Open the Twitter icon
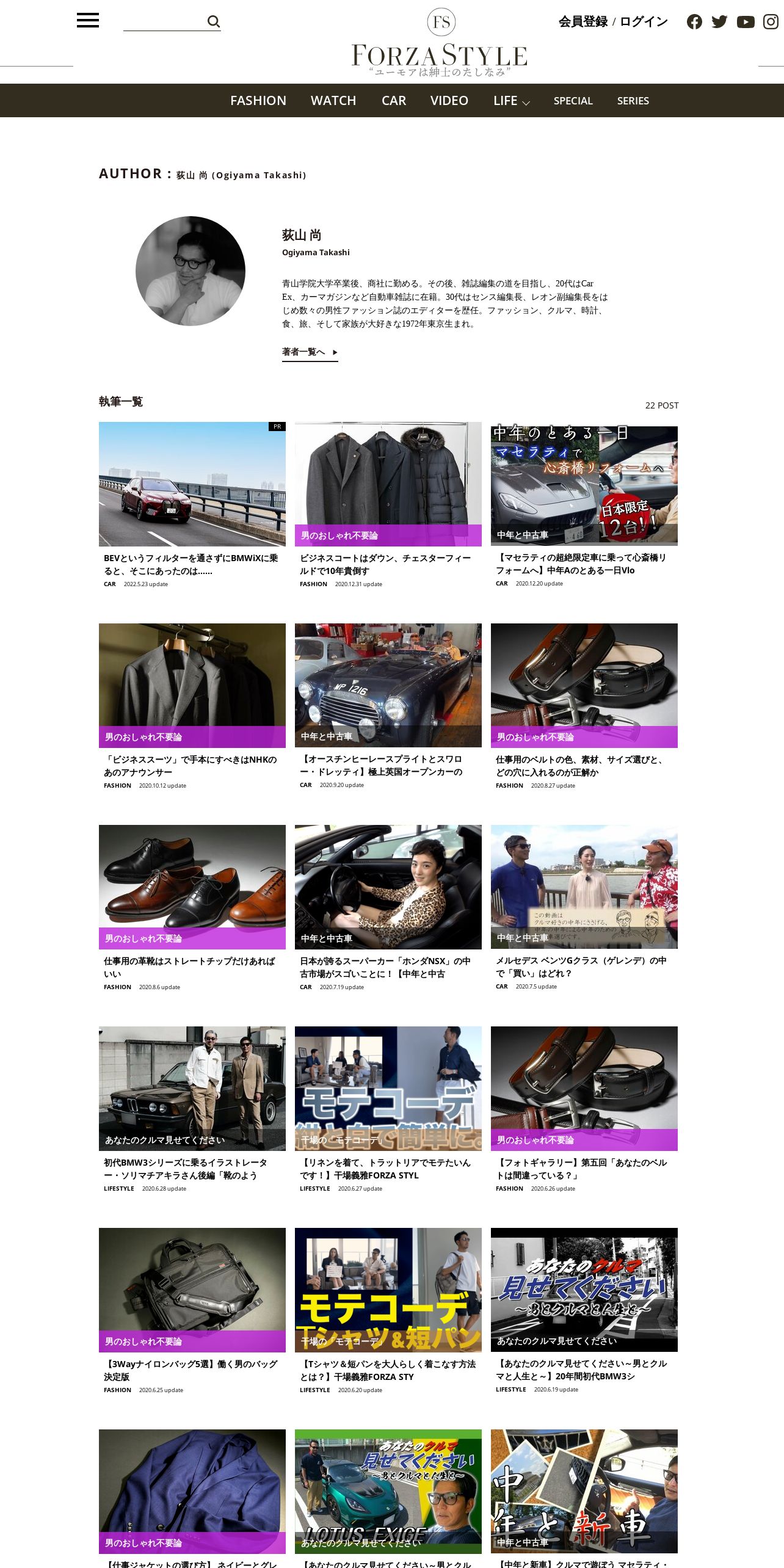The image size is (784, 1568). pyautogui.click(x=720, y=22)
